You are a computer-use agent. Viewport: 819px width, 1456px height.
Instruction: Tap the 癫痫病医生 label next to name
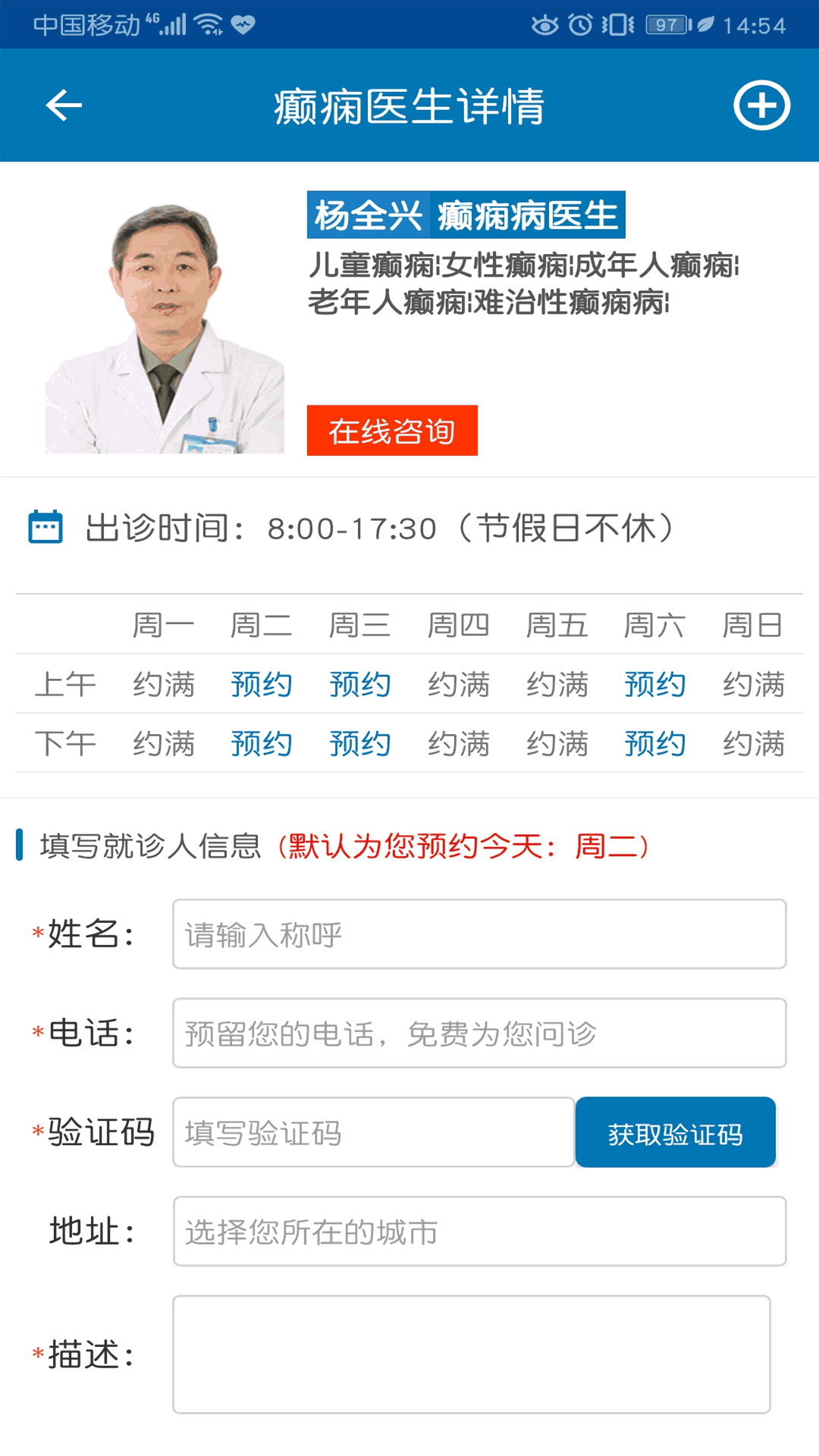[x=526, y=216]
